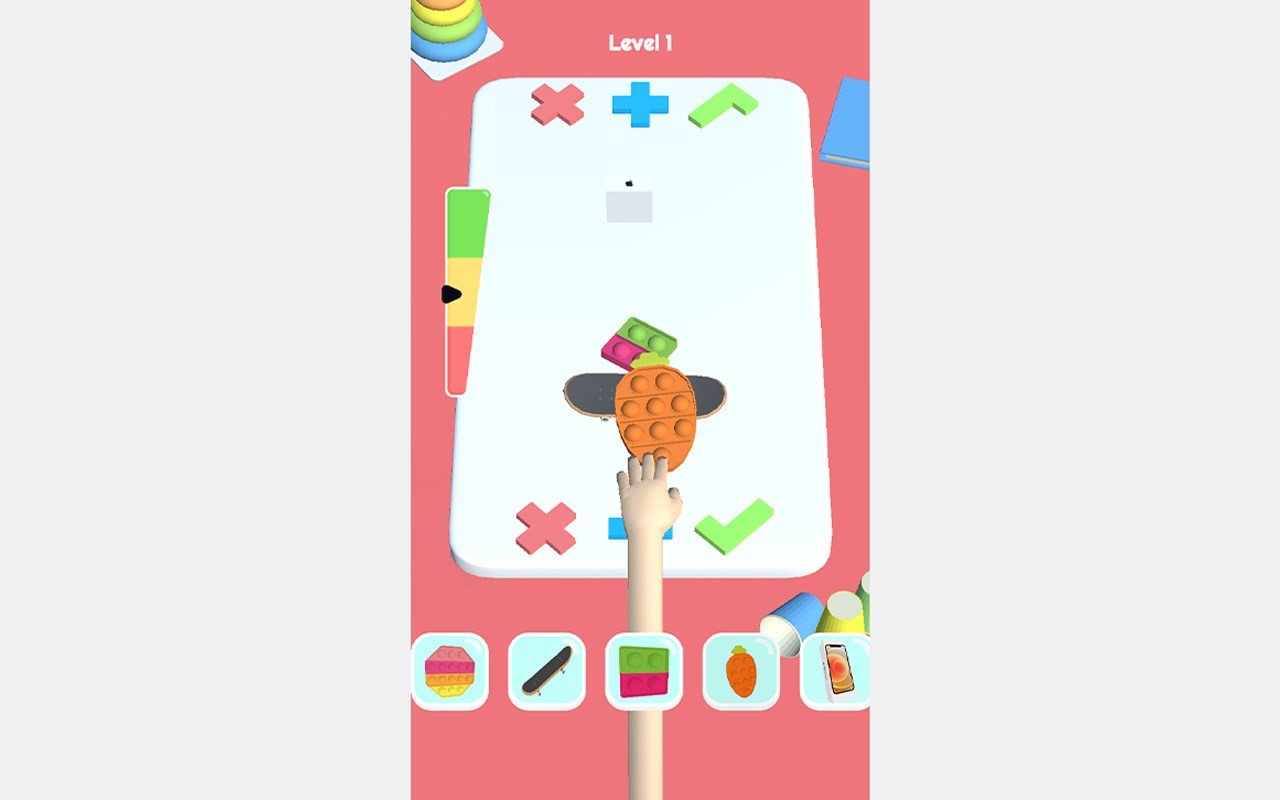Tap the red X reject button near hand
Screen dimensions: 1280x800
[x=546, y=528]
